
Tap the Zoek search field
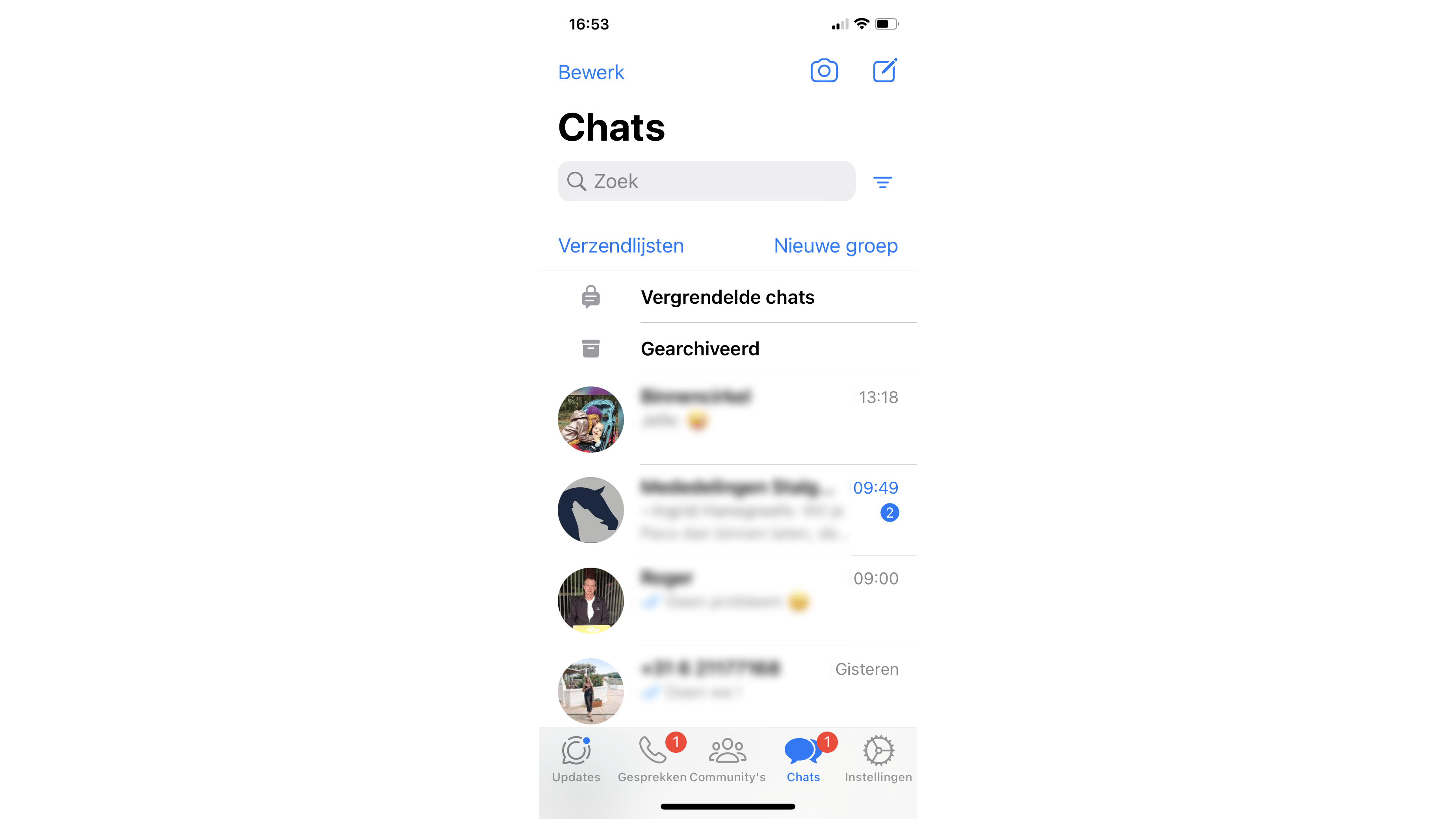pos(706,182)
